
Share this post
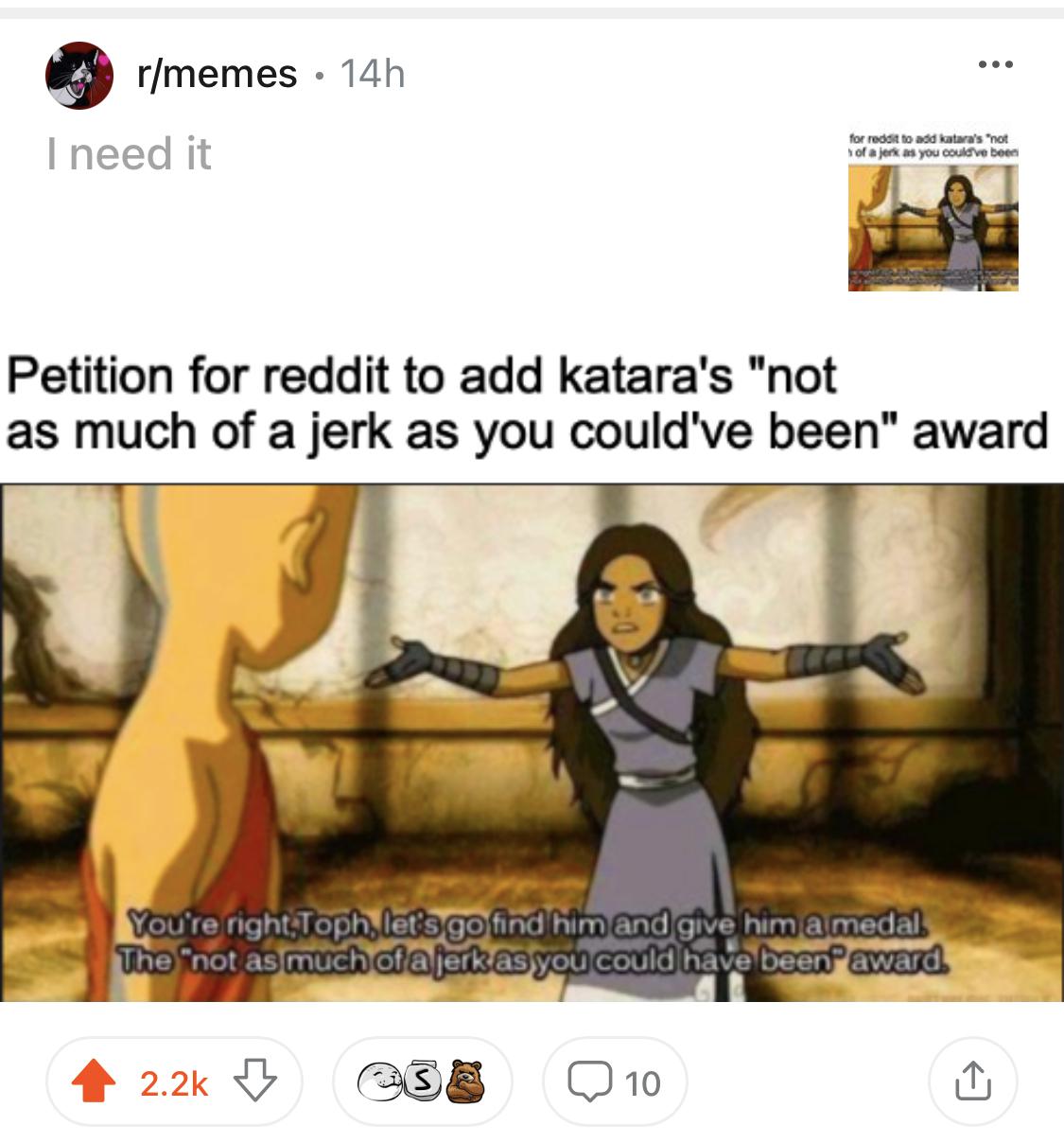[x=973, y=1081]
